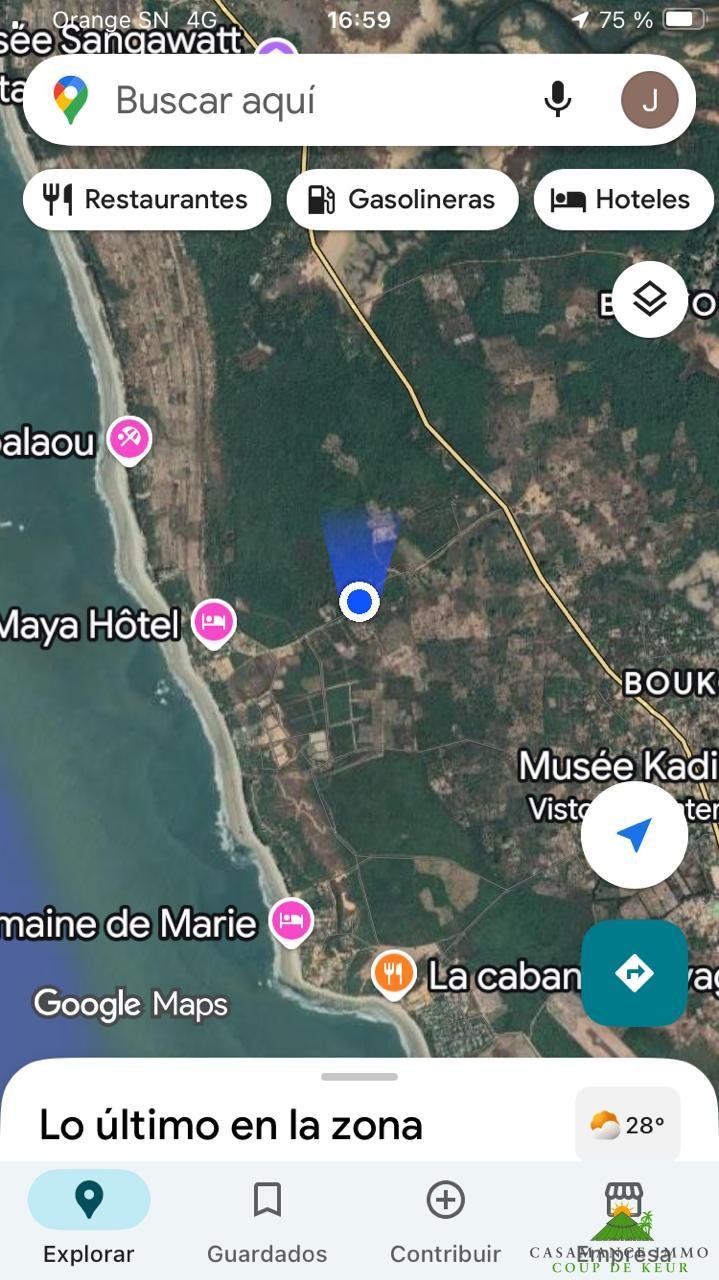Viewport: 719px width, 1280px height.
Task: Open the pink beach pin near Balaou
Action: tap(129, 438)
